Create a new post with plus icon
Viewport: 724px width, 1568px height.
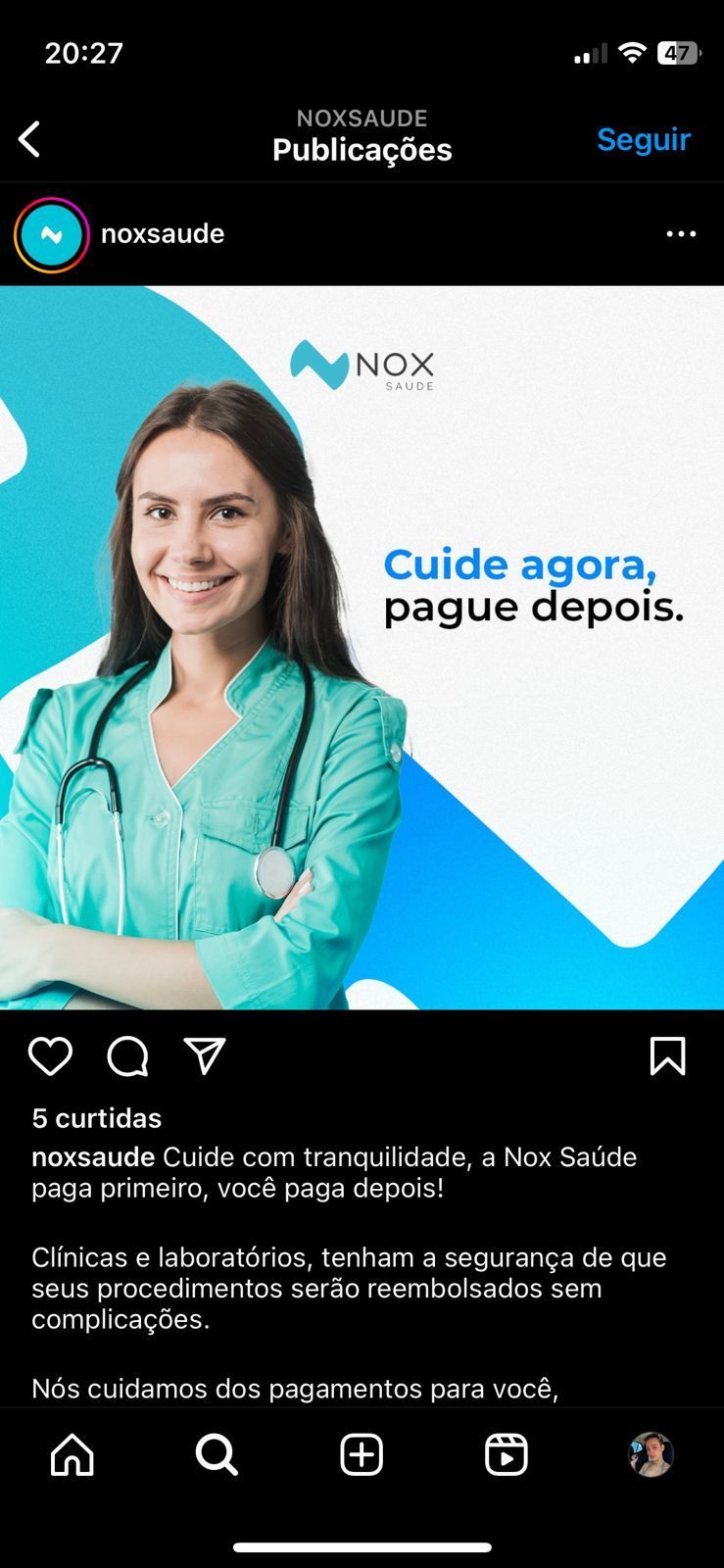coord(362,1454)
